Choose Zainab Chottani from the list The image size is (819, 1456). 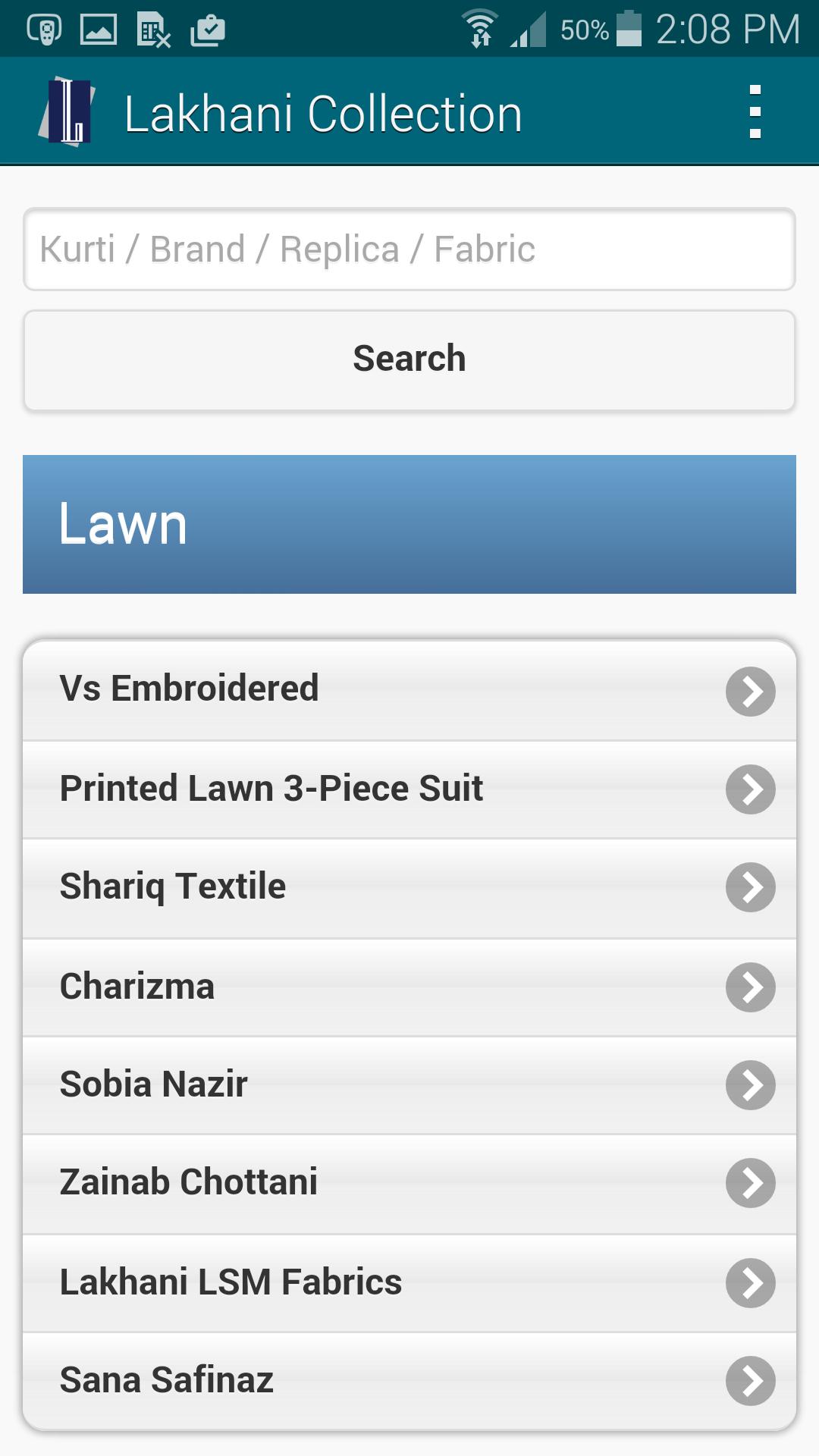409,1183
